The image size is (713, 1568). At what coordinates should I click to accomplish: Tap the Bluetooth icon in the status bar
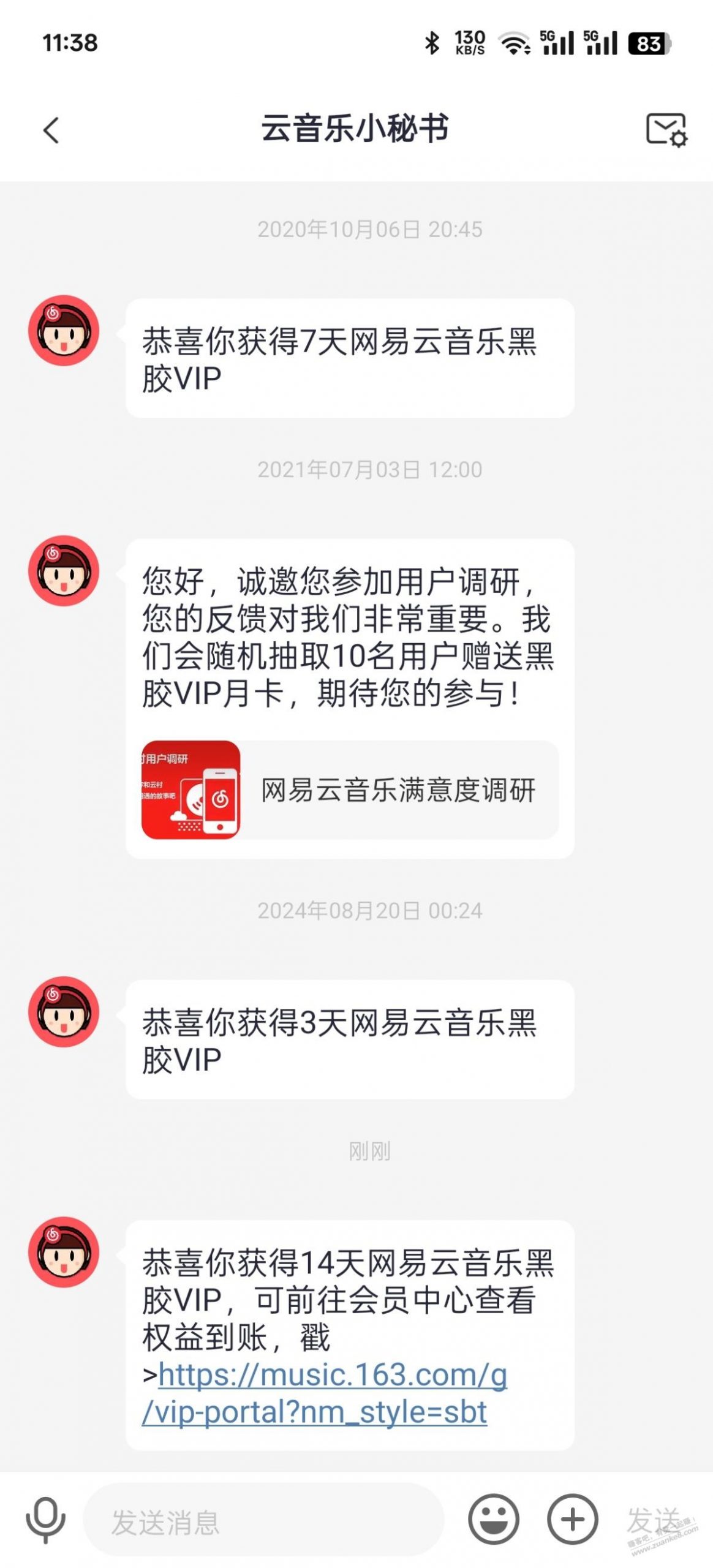[x=432, y=42]
